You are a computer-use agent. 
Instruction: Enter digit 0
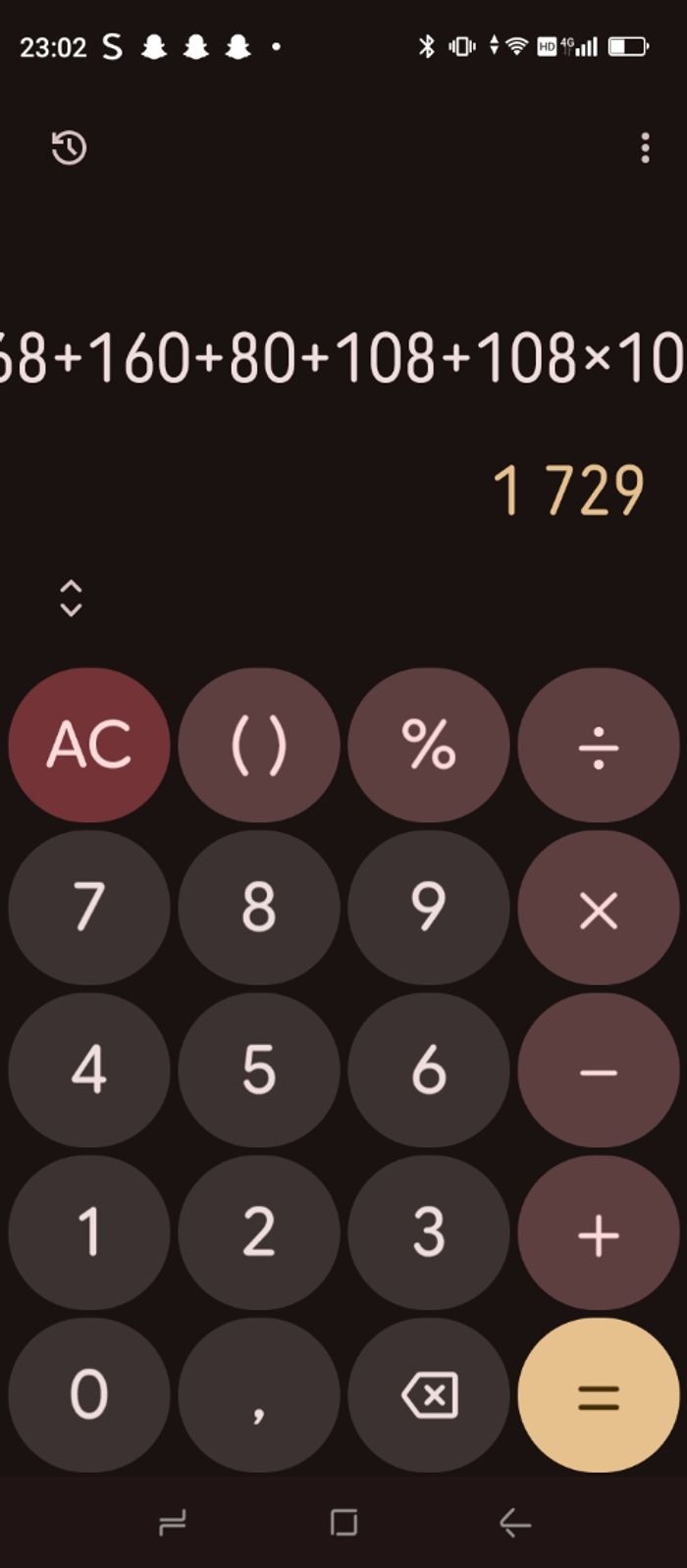coord(88,1395)
